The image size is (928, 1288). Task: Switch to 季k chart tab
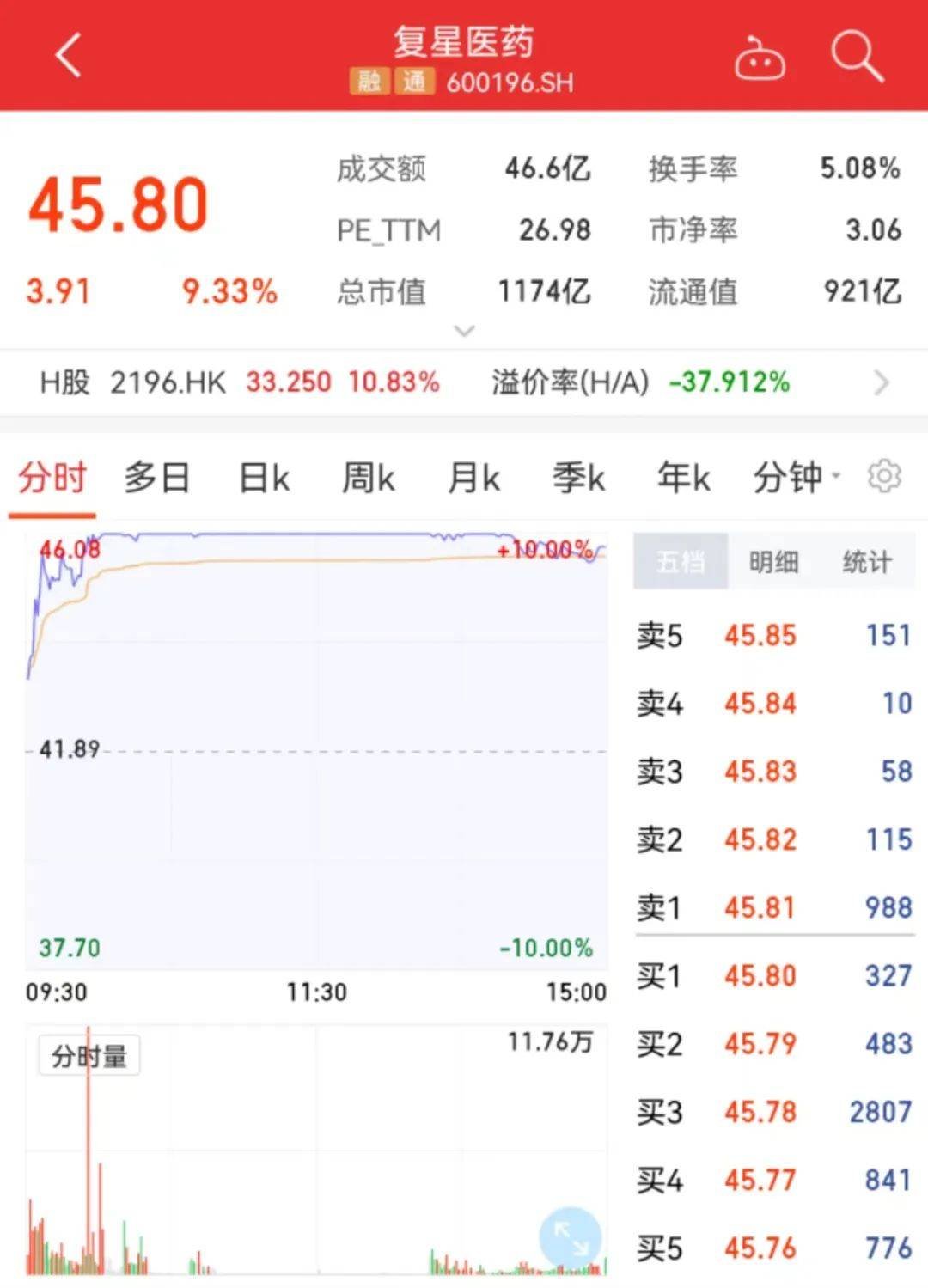(x=578, y=478)
